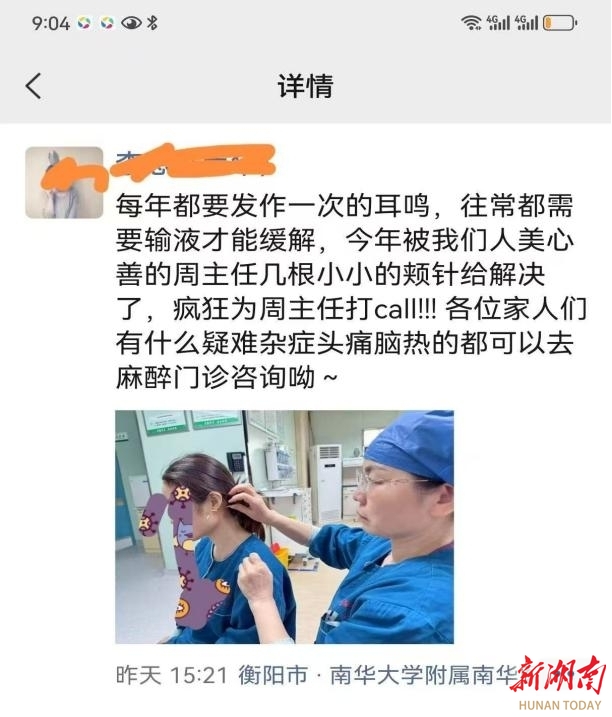Go back from the 详情 page

(33, 86)
